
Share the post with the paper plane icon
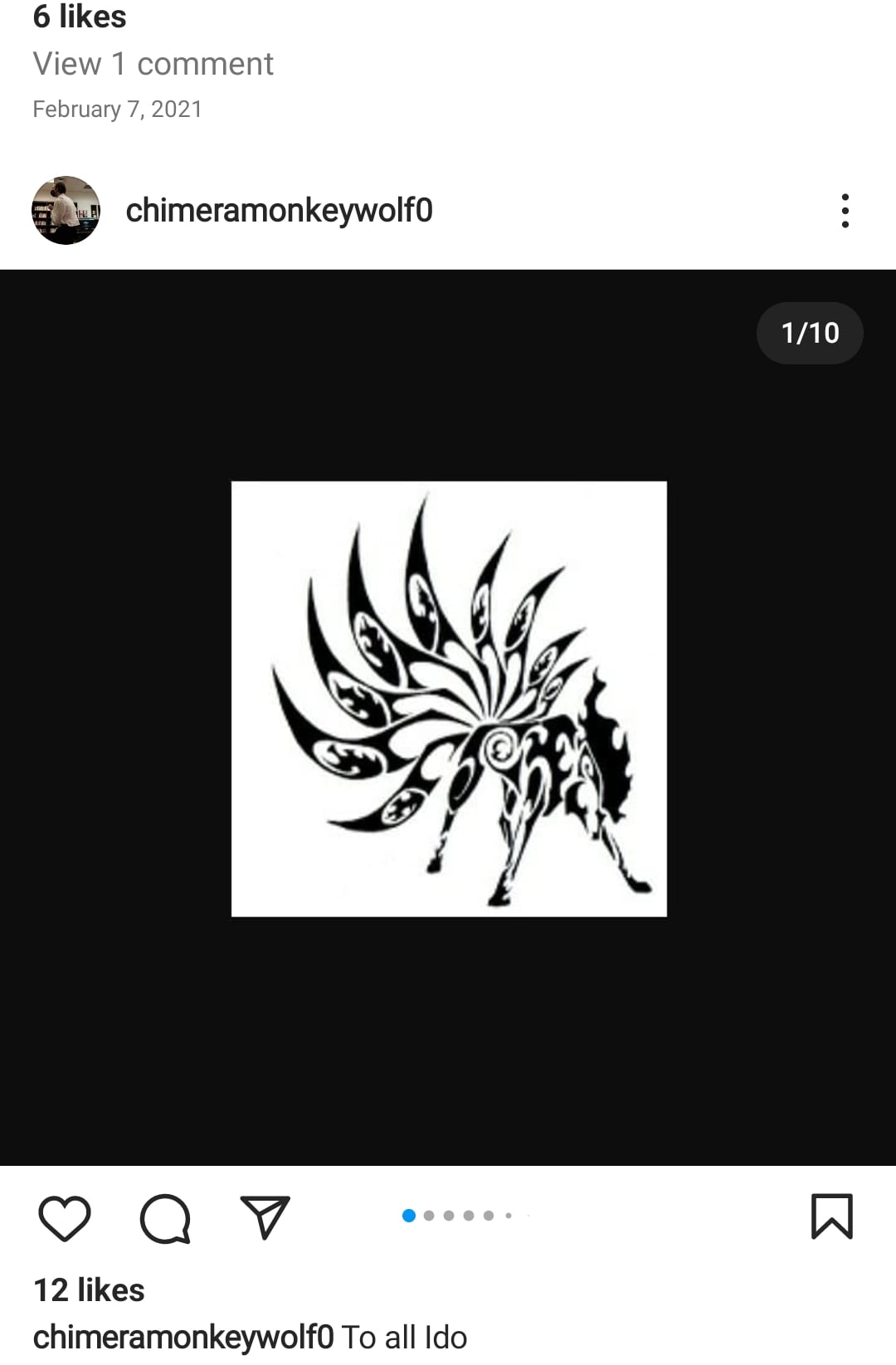pos(265,1217)
